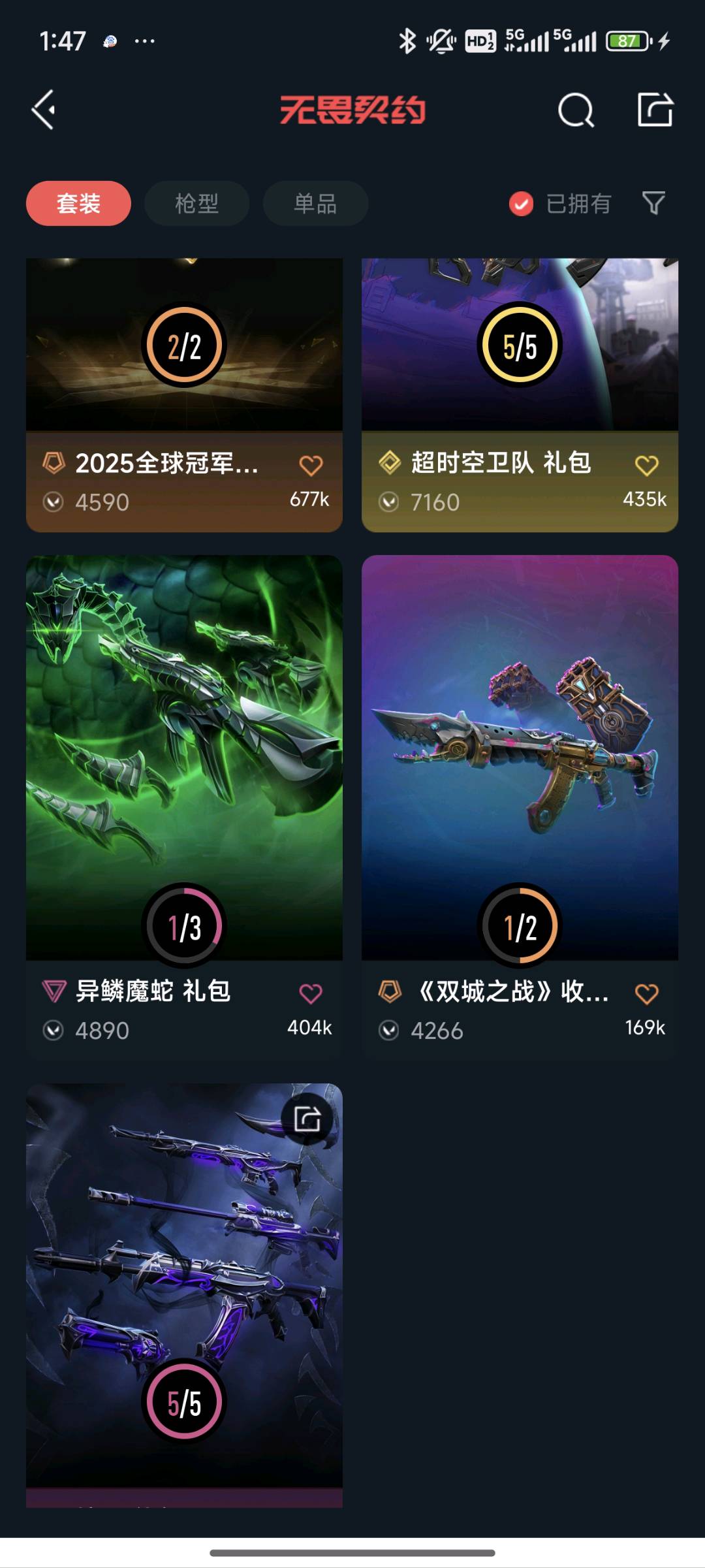This screenshot has height=1568, width=705.
Task: Share this page via the top-right icon
Action: 655,110
